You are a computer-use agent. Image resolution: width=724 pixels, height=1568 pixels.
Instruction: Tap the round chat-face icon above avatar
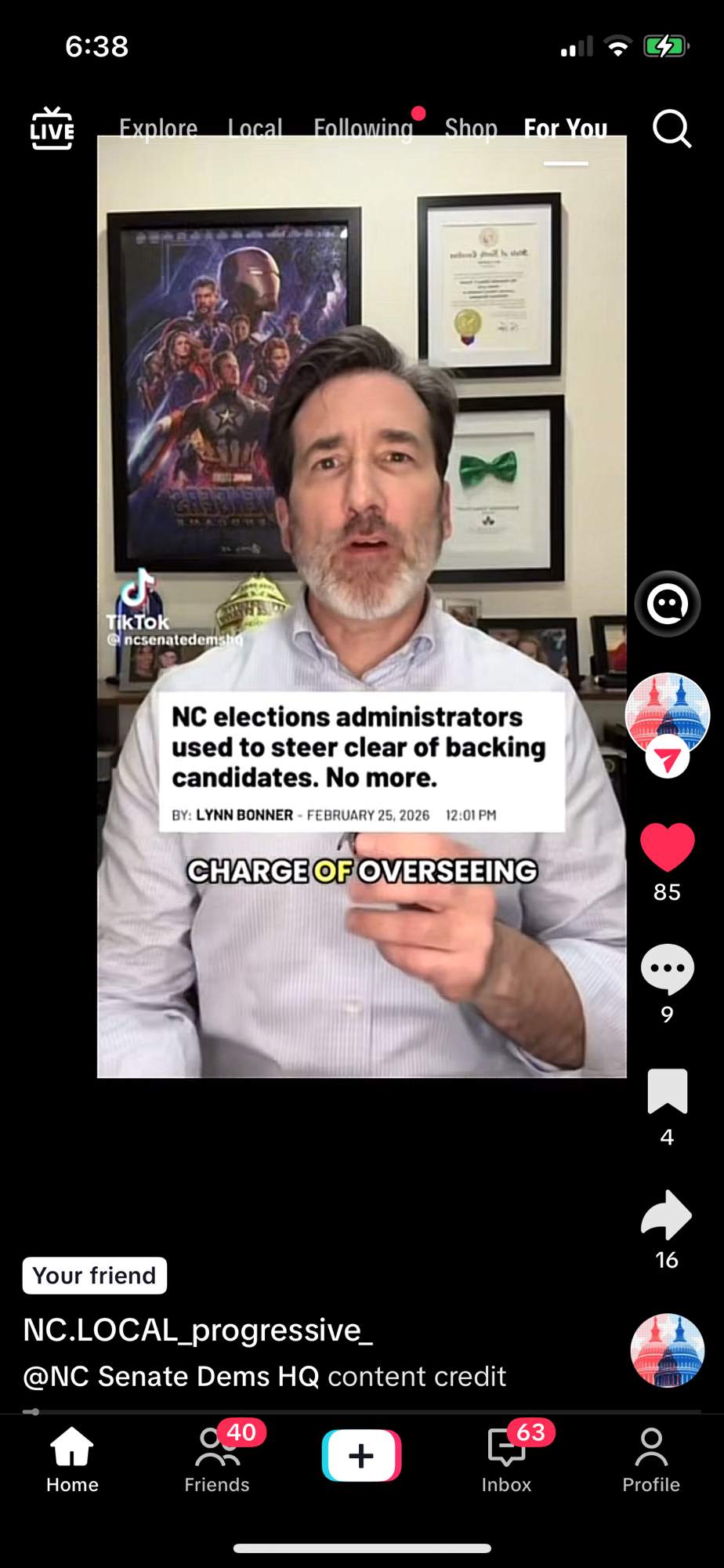[x=667, y=604]
